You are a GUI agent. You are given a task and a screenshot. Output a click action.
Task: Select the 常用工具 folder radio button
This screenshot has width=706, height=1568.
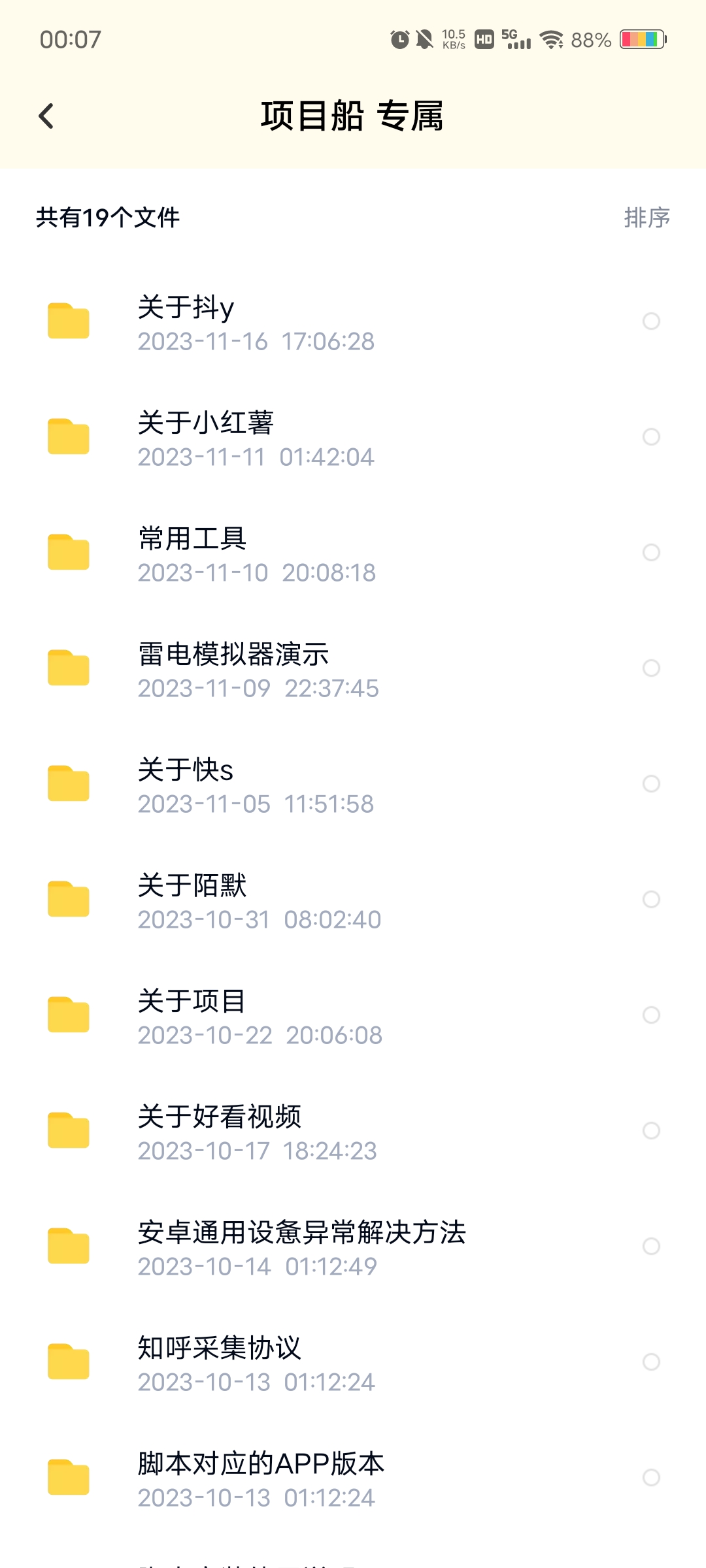(x=651, y=552)
